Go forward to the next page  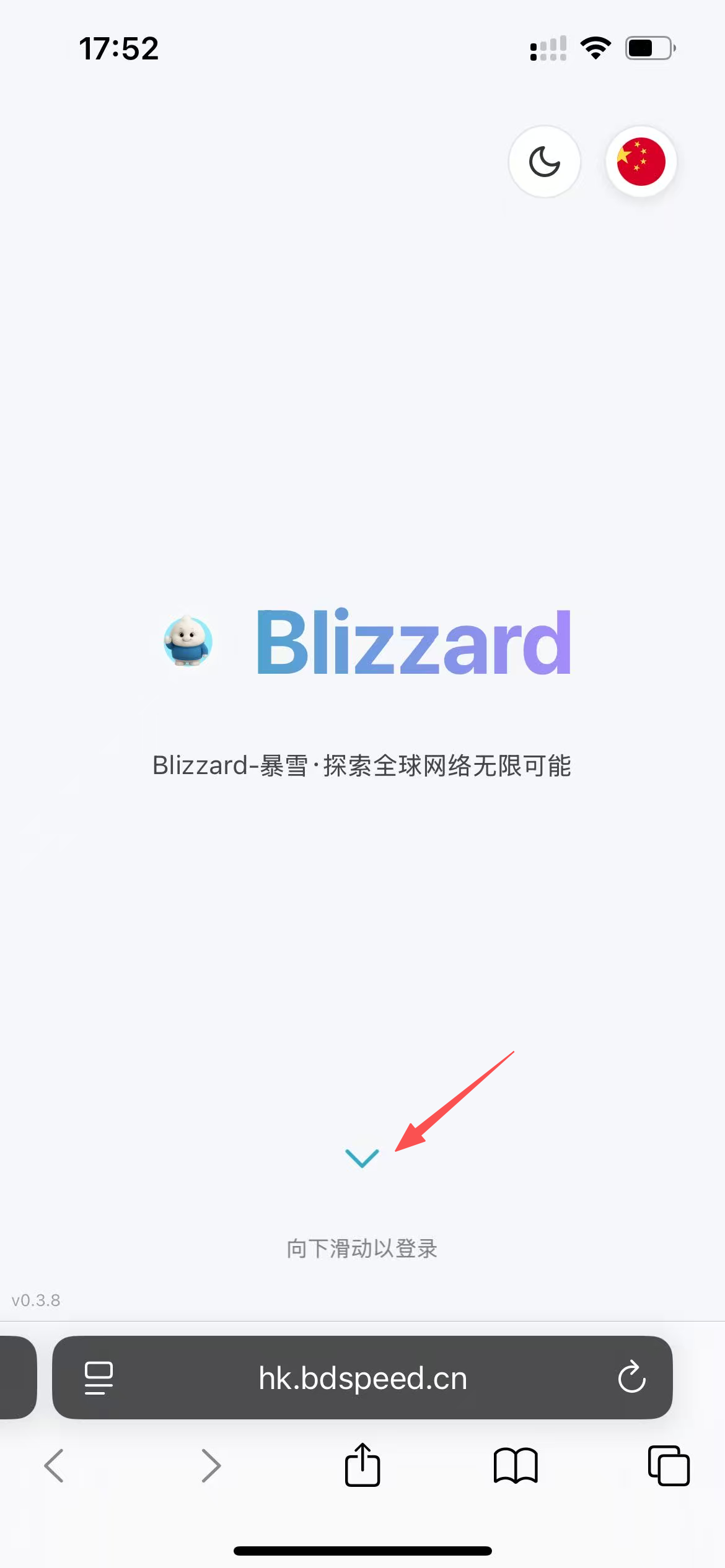click(211, 1465)
